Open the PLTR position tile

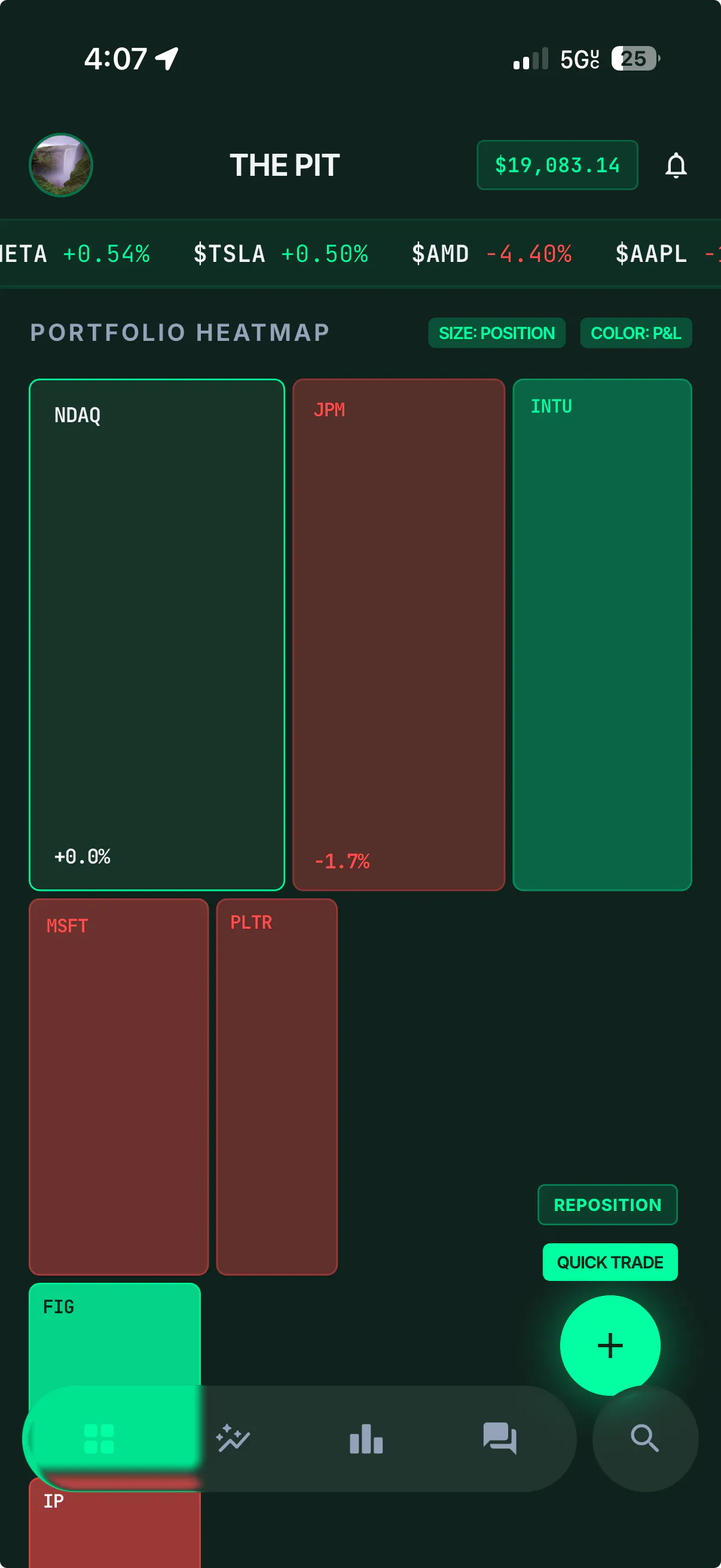(277, 1087)
